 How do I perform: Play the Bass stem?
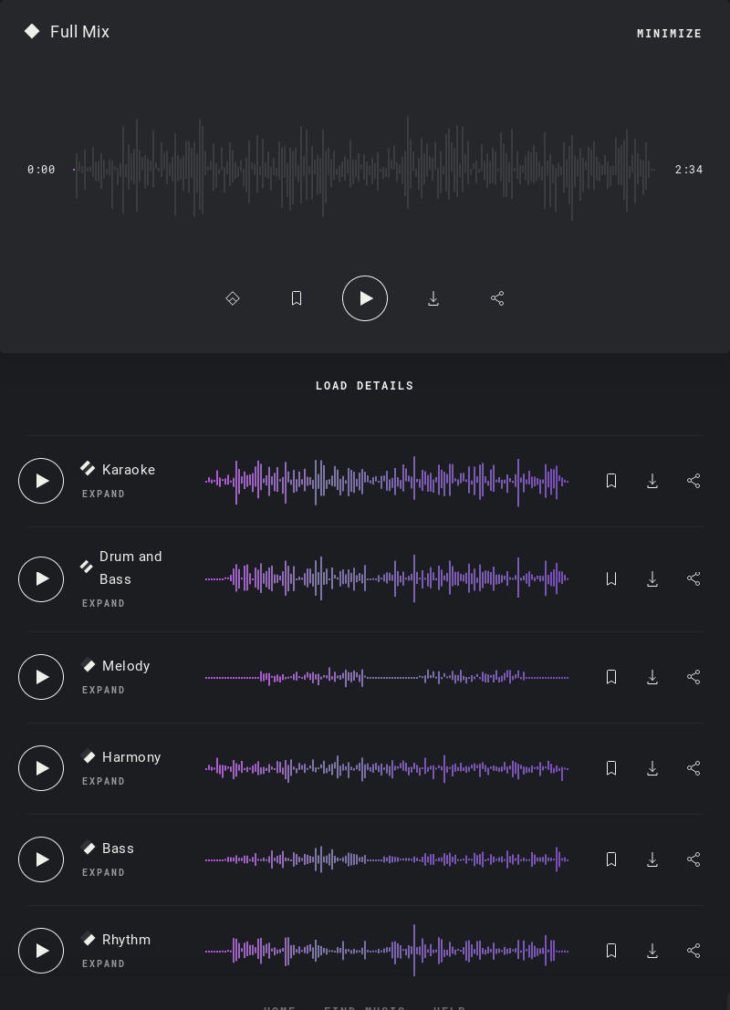click(41, 859)
